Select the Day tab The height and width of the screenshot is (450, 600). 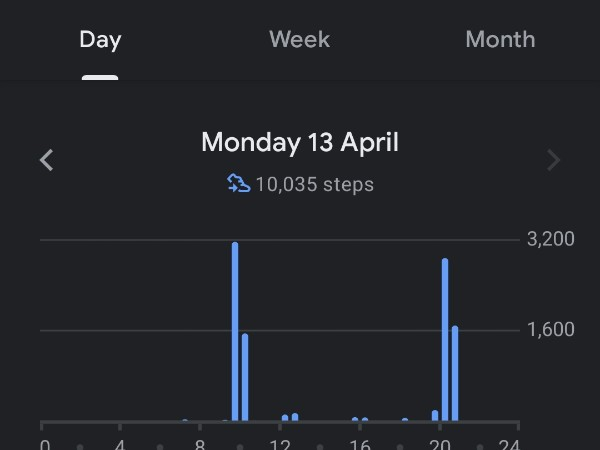coord(100,40)
